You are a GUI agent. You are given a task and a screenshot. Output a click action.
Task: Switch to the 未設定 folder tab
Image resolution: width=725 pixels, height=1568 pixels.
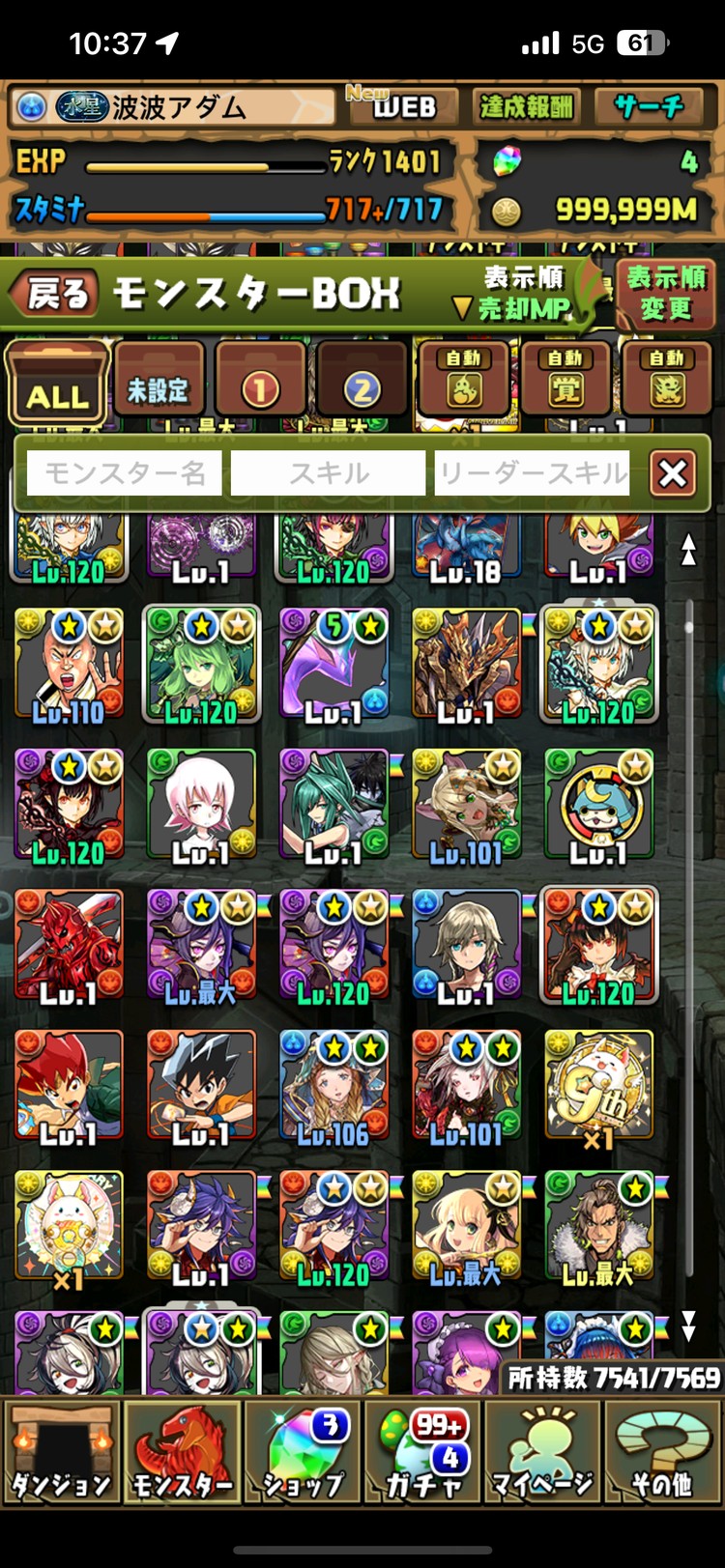159,385
